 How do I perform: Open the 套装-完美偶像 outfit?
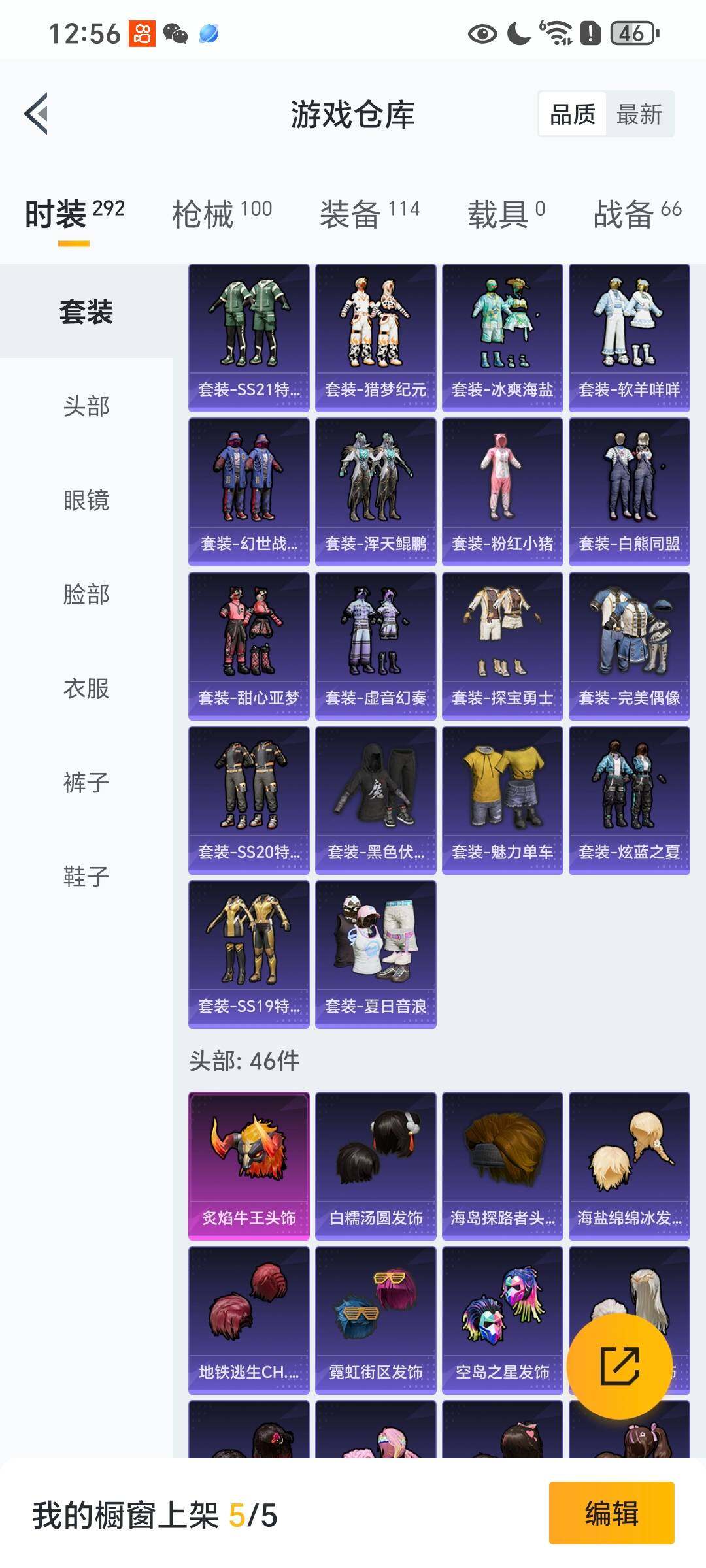click(x=630, y=646)
